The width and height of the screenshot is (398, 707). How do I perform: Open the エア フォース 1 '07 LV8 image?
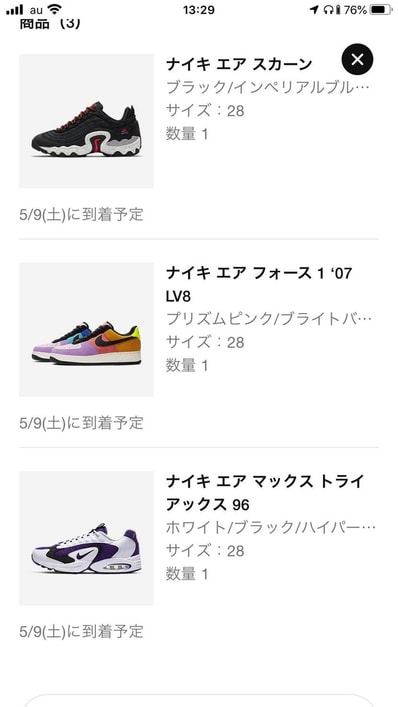86,330
